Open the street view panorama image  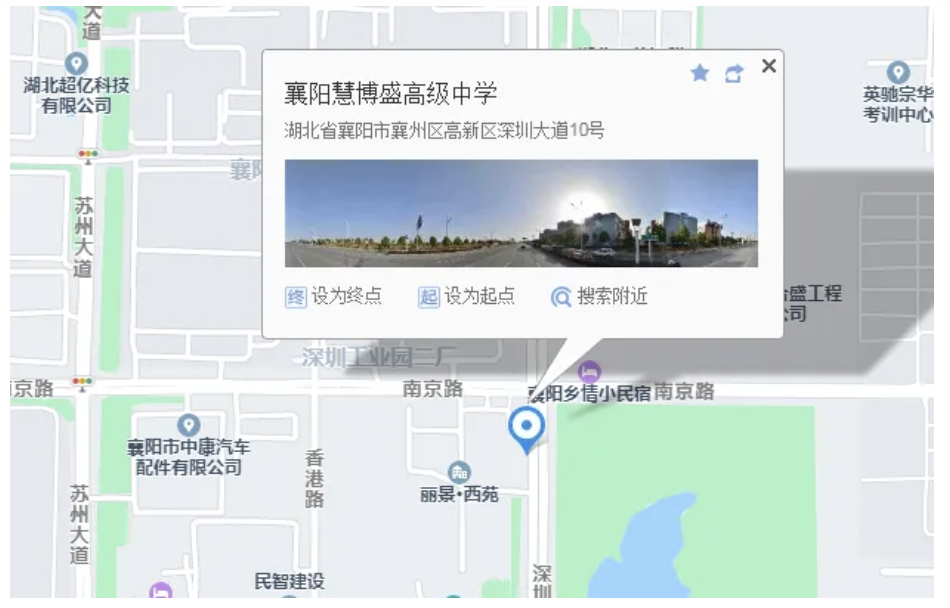(x=521, y=214)
